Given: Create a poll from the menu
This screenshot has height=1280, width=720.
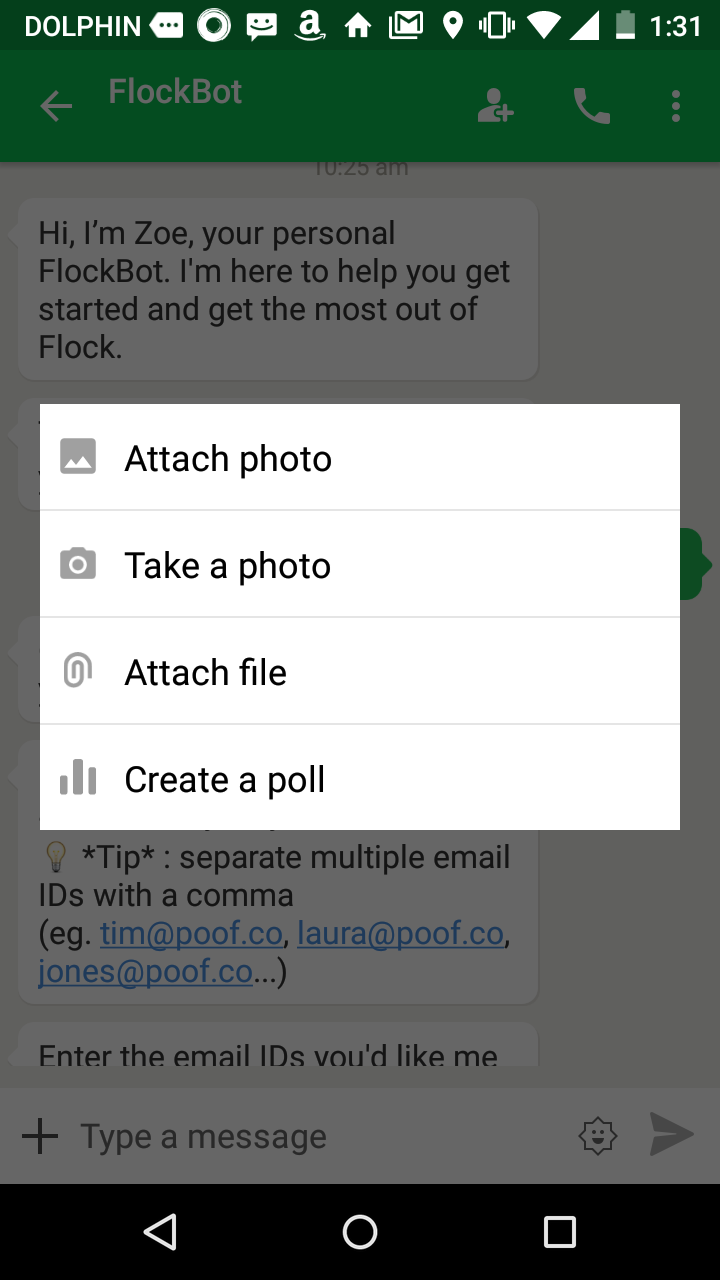Looking at the screenshot, I should click(360, 778).
